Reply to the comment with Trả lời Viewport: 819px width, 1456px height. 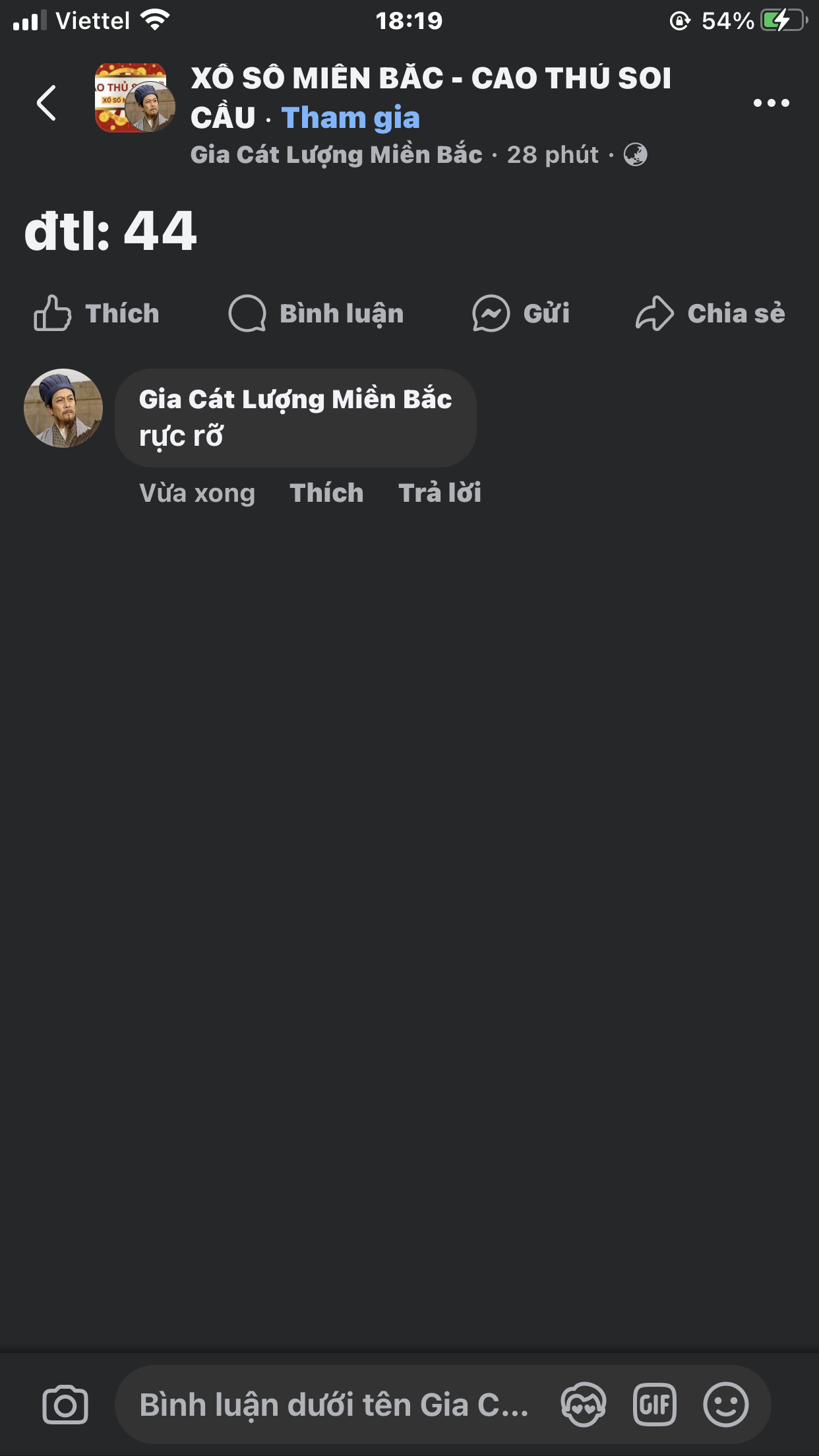pyautogui.click(x=440, y=493)
